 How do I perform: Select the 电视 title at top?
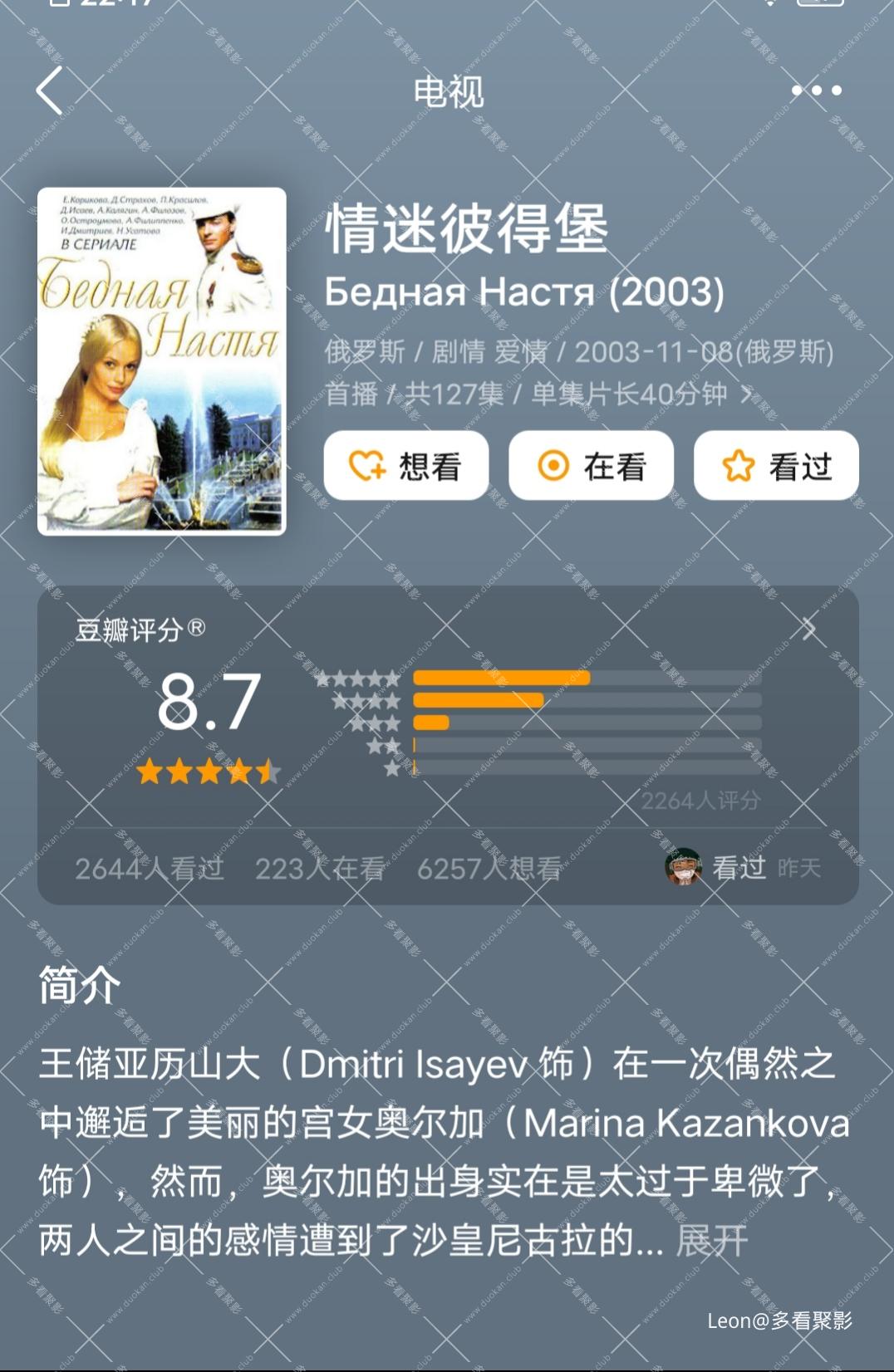click(x=447, y=93)
